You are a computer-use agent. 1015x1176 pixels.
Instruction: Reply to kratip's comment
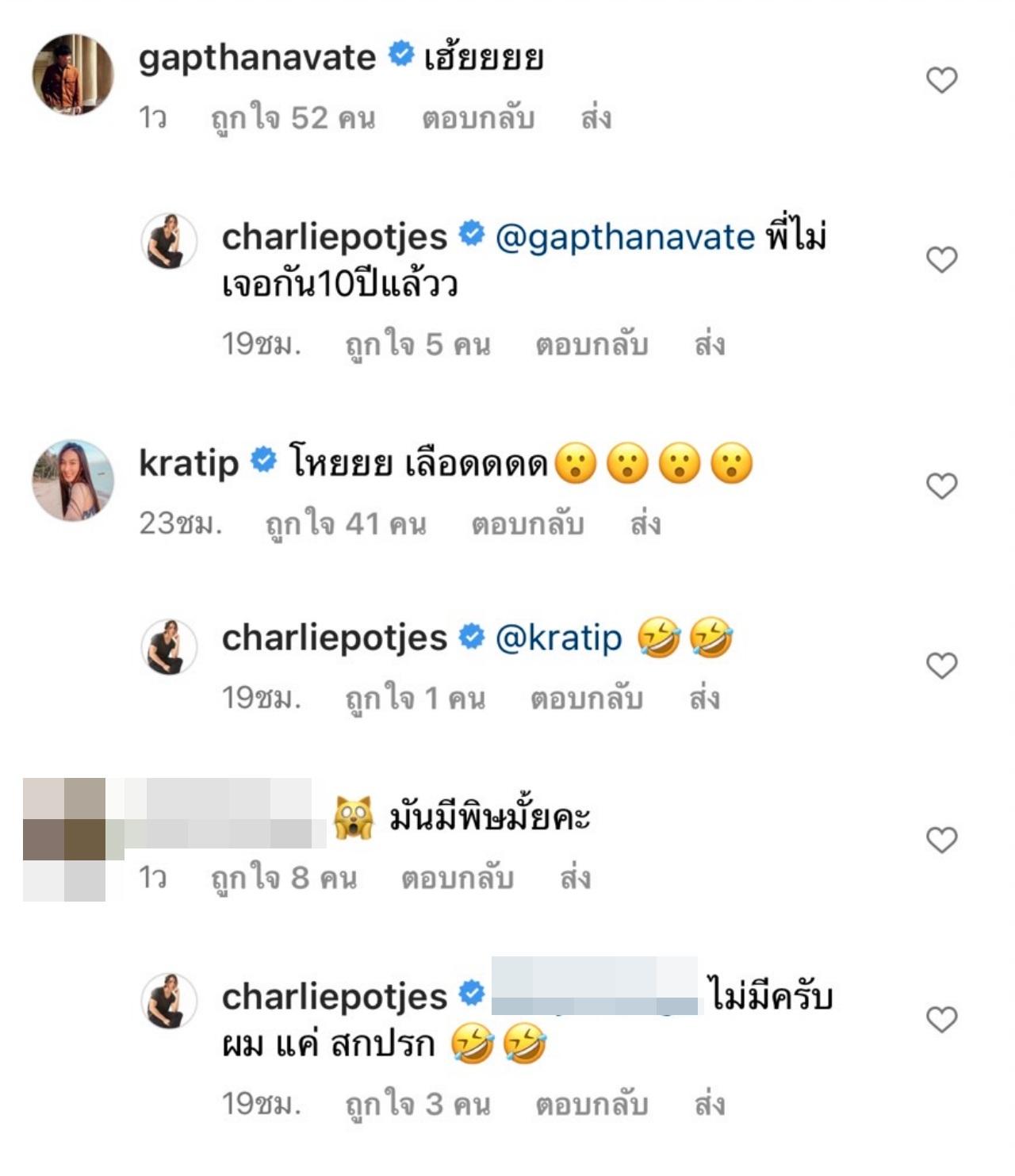[527, 525]
